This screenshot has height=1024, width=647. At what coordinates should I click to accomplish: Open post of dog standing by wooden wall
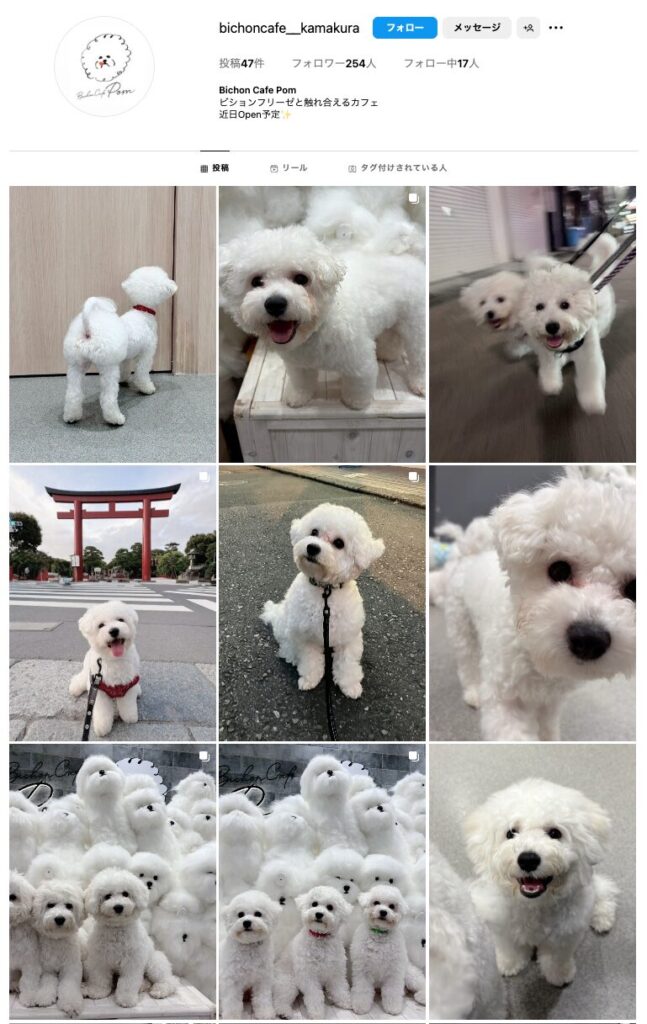coord(112,324)
